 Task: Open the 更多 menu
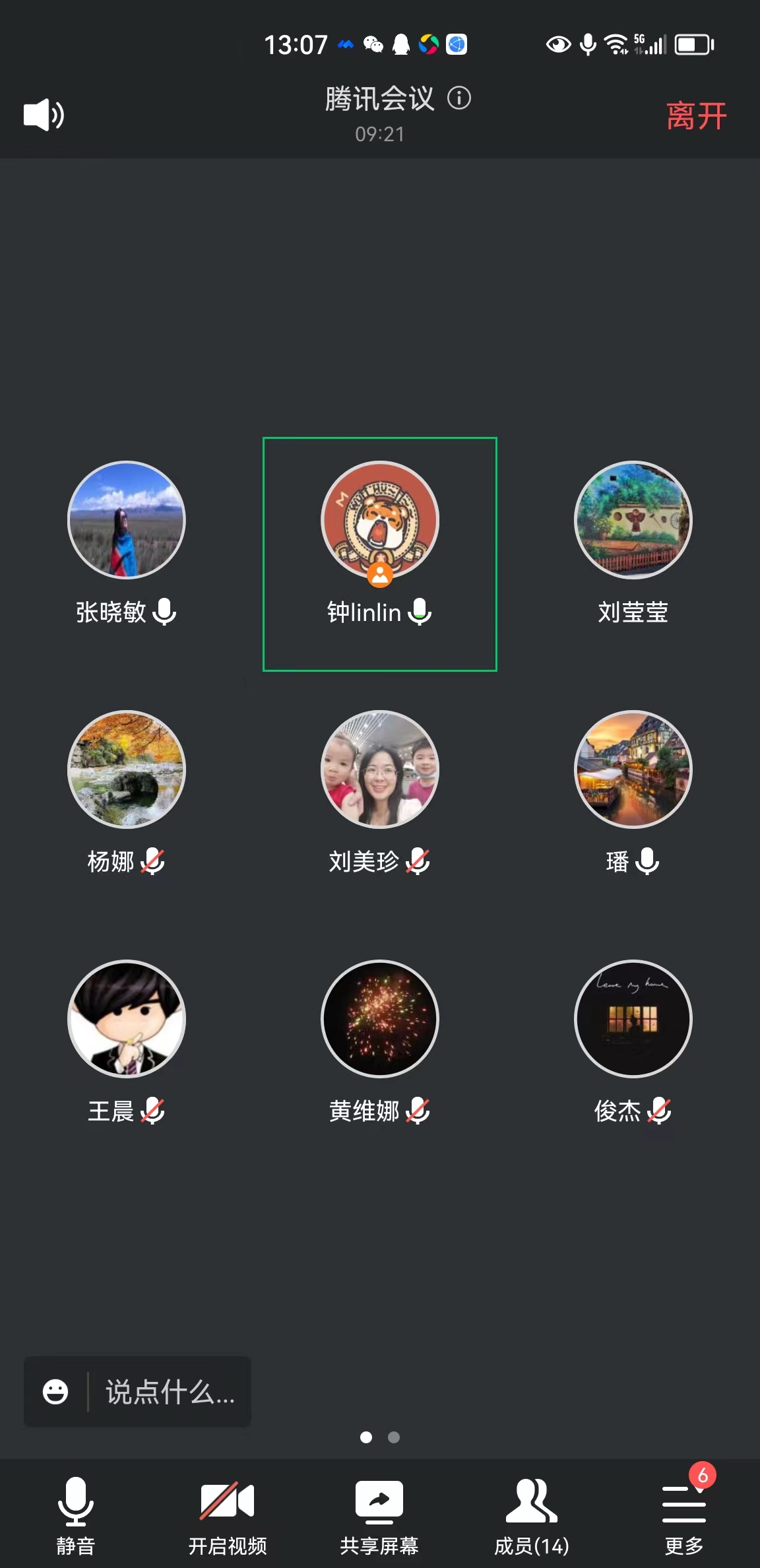pos(683,1511)
